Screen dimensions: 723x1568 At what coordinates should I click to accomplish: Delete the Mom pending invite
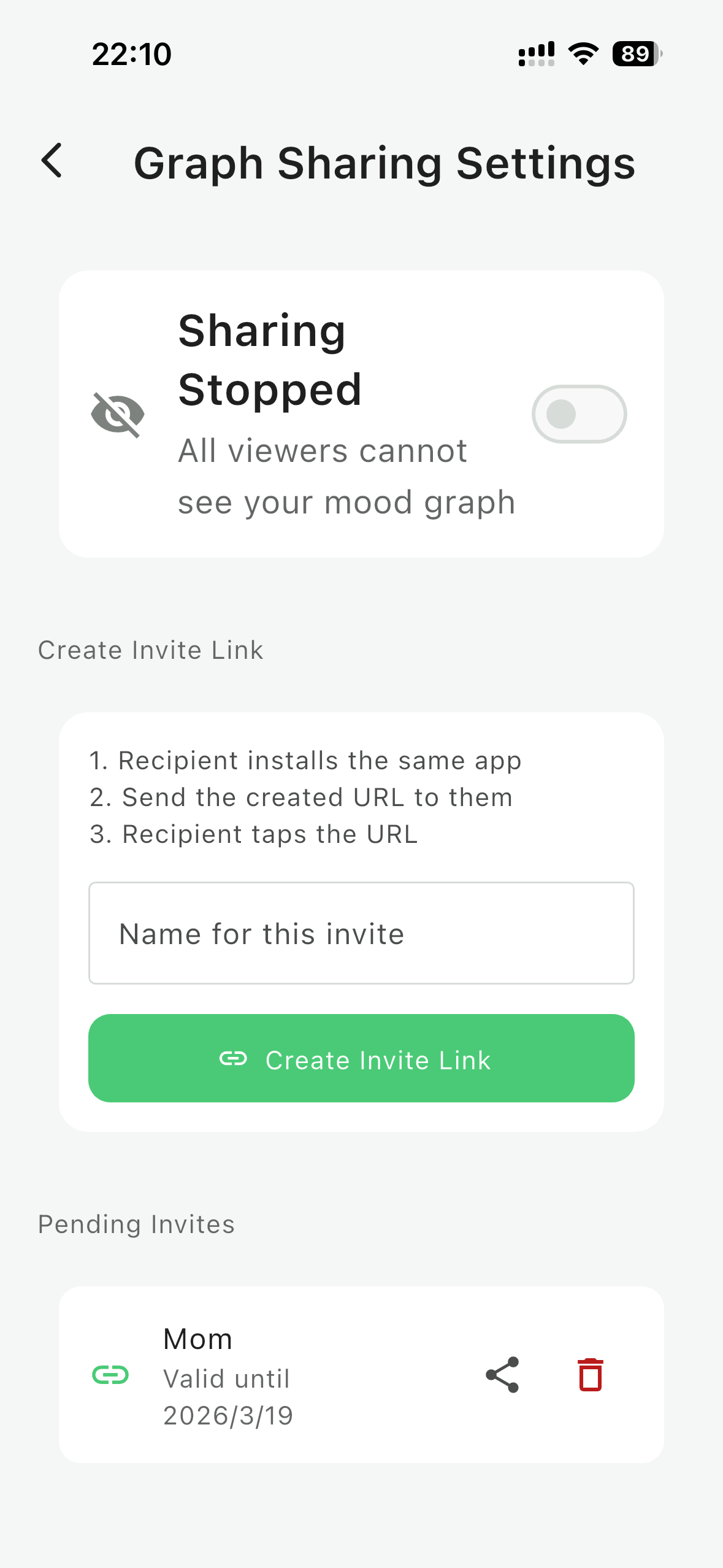point(589,1376)
